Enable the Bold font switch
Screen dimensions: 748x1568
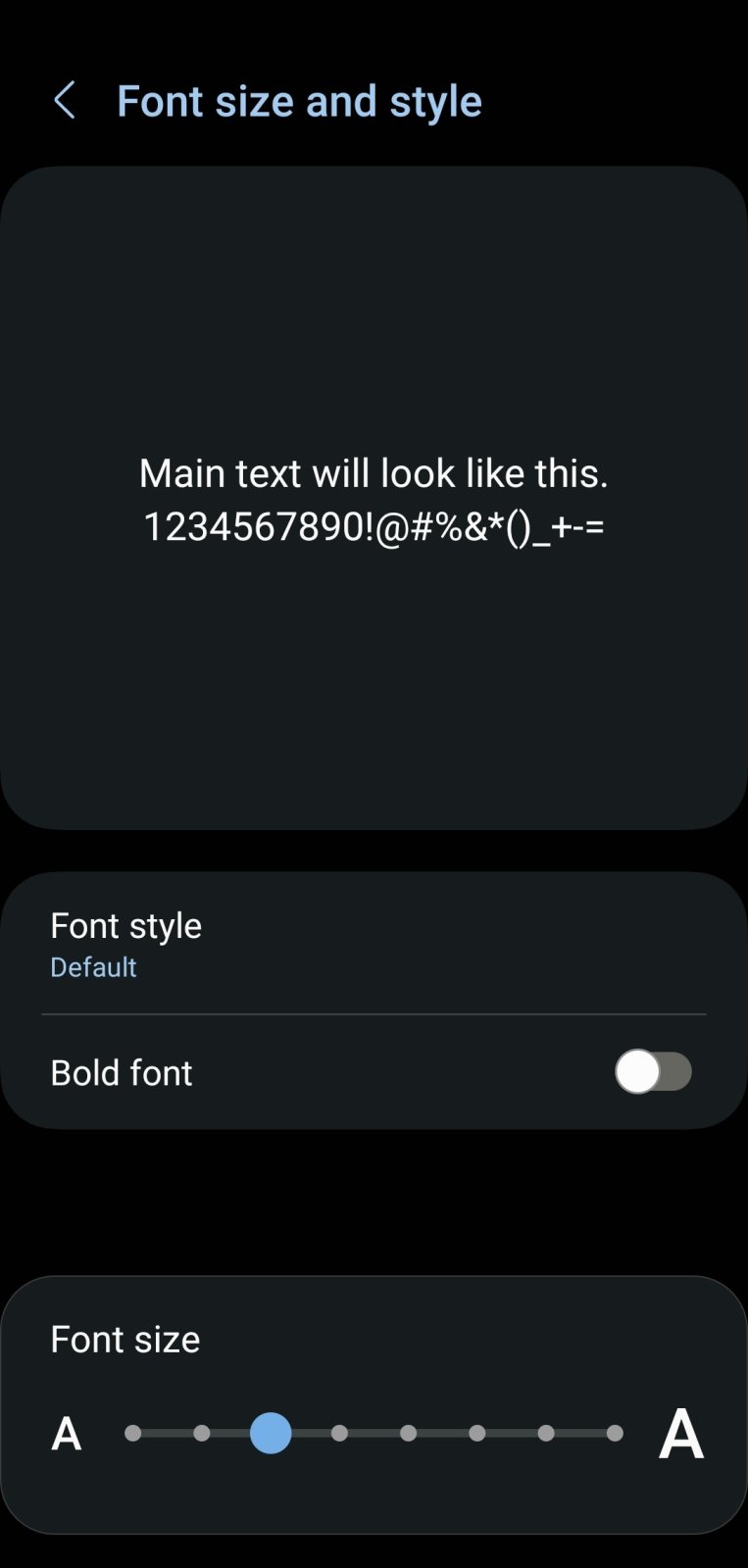click(x=653, y=1071)
